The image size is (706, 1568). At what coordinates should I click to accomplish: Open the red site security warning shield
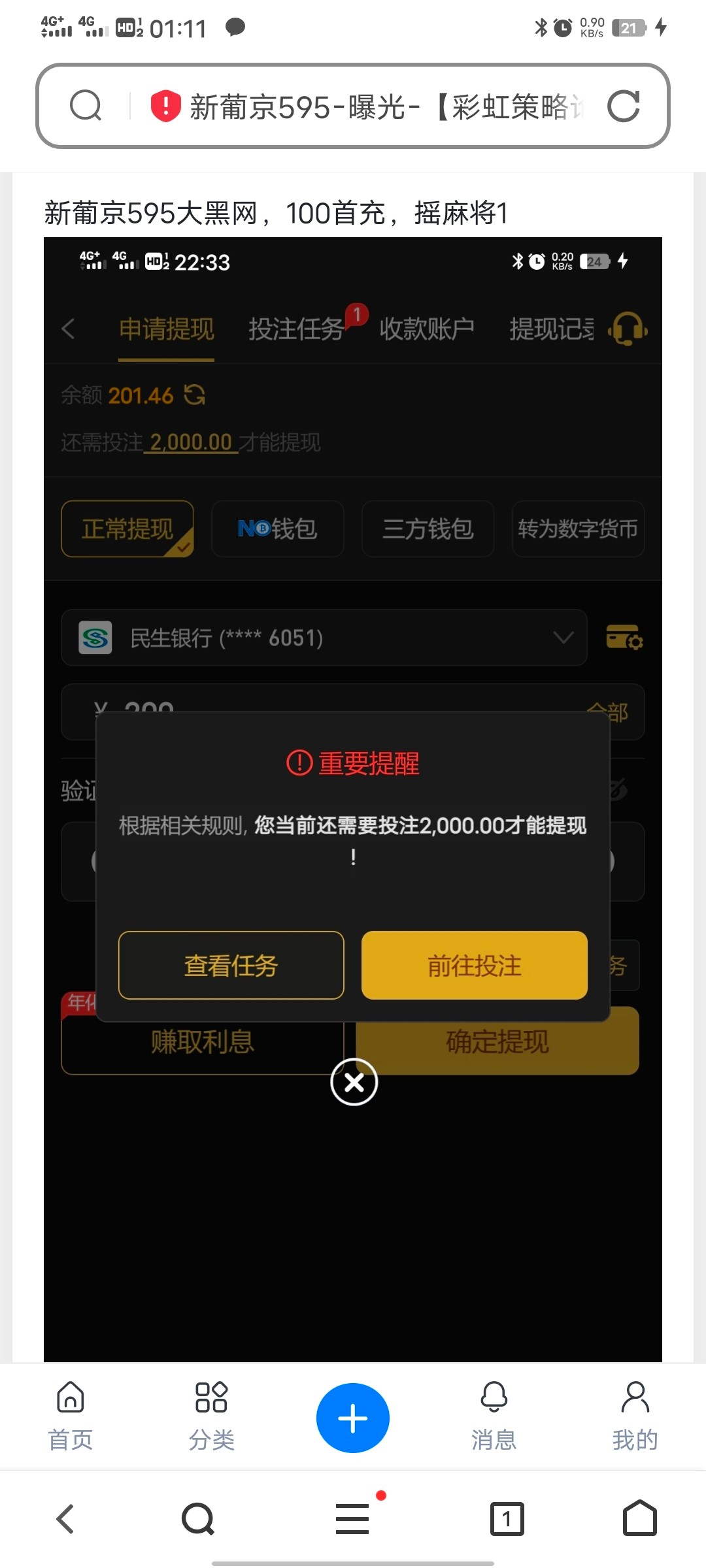click(x=165, y=106)
